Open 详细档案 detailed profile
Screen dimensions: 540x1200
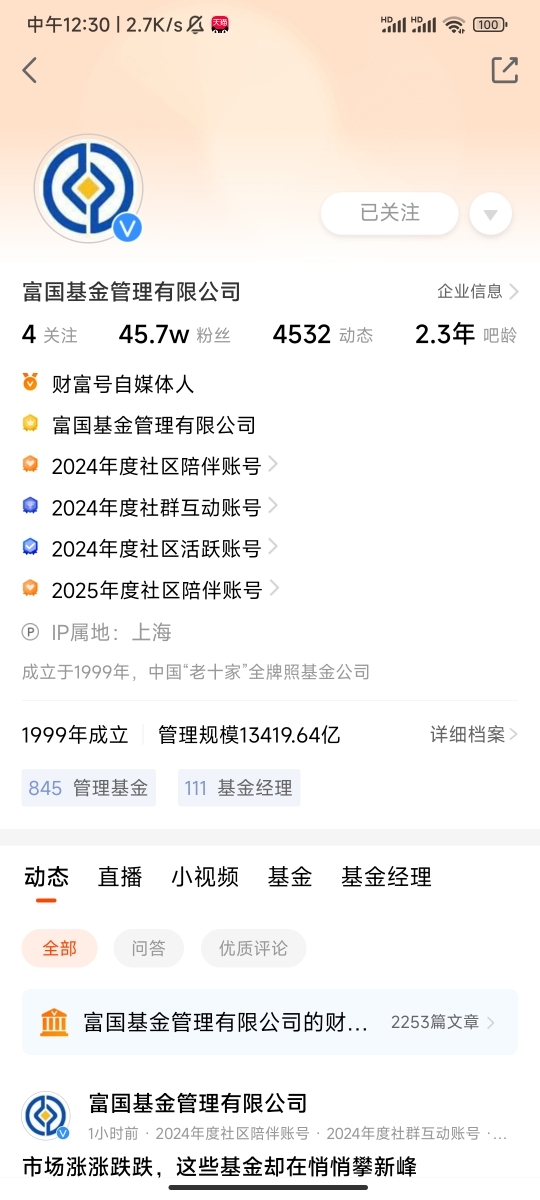474,735
